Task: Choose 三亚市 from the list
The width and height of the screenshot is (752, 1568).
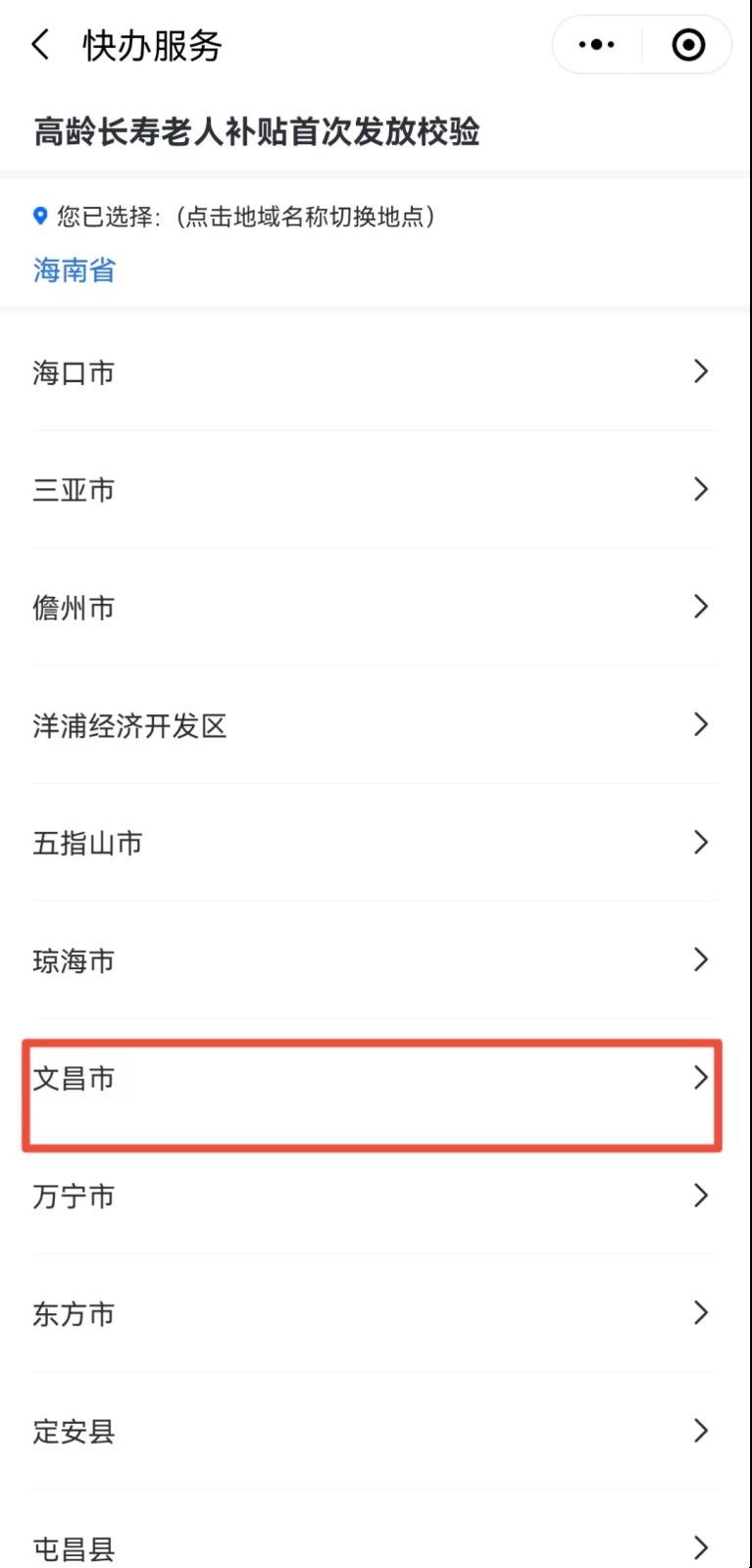Action: pyautogui.click(x=376, y=490)
